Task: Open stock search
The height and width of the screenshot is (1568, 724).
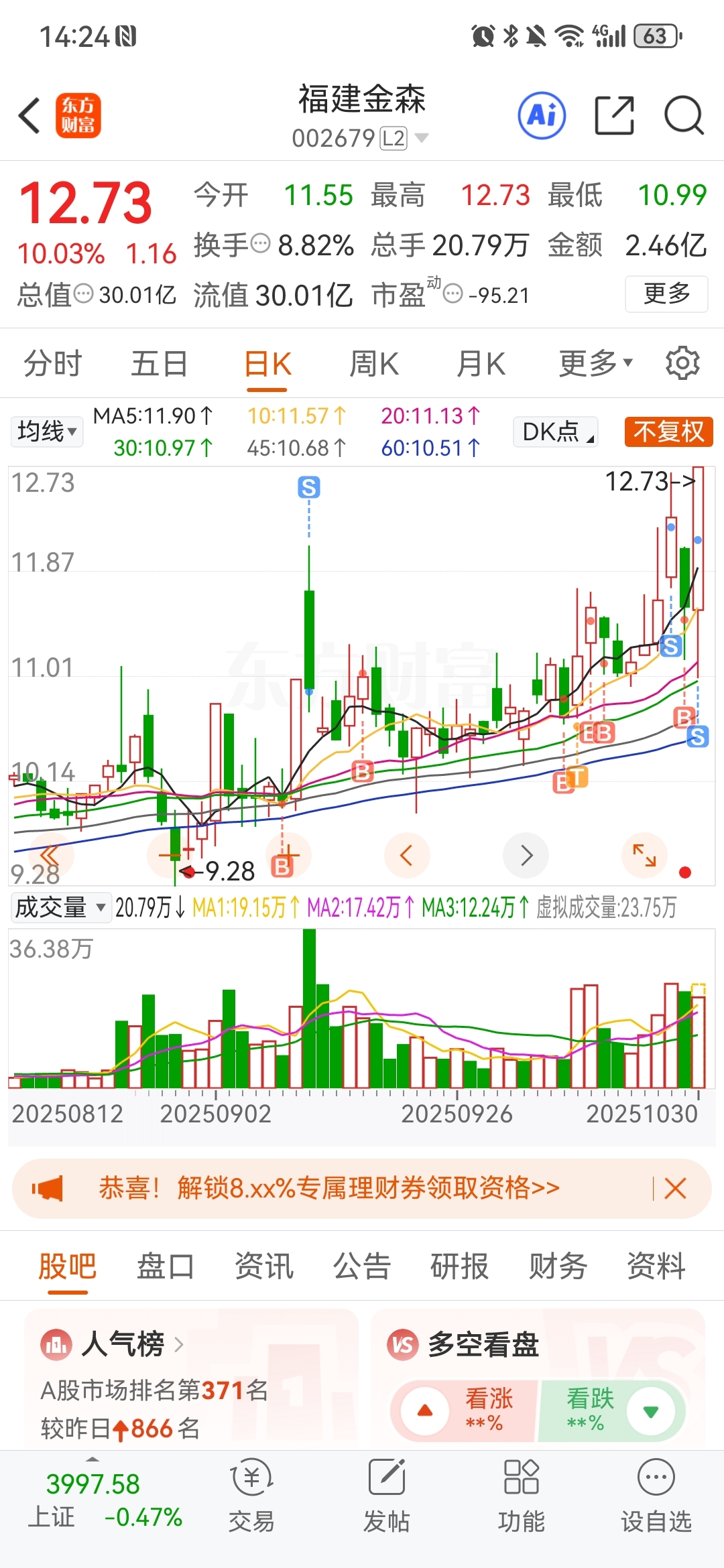Action: point(683,115)
